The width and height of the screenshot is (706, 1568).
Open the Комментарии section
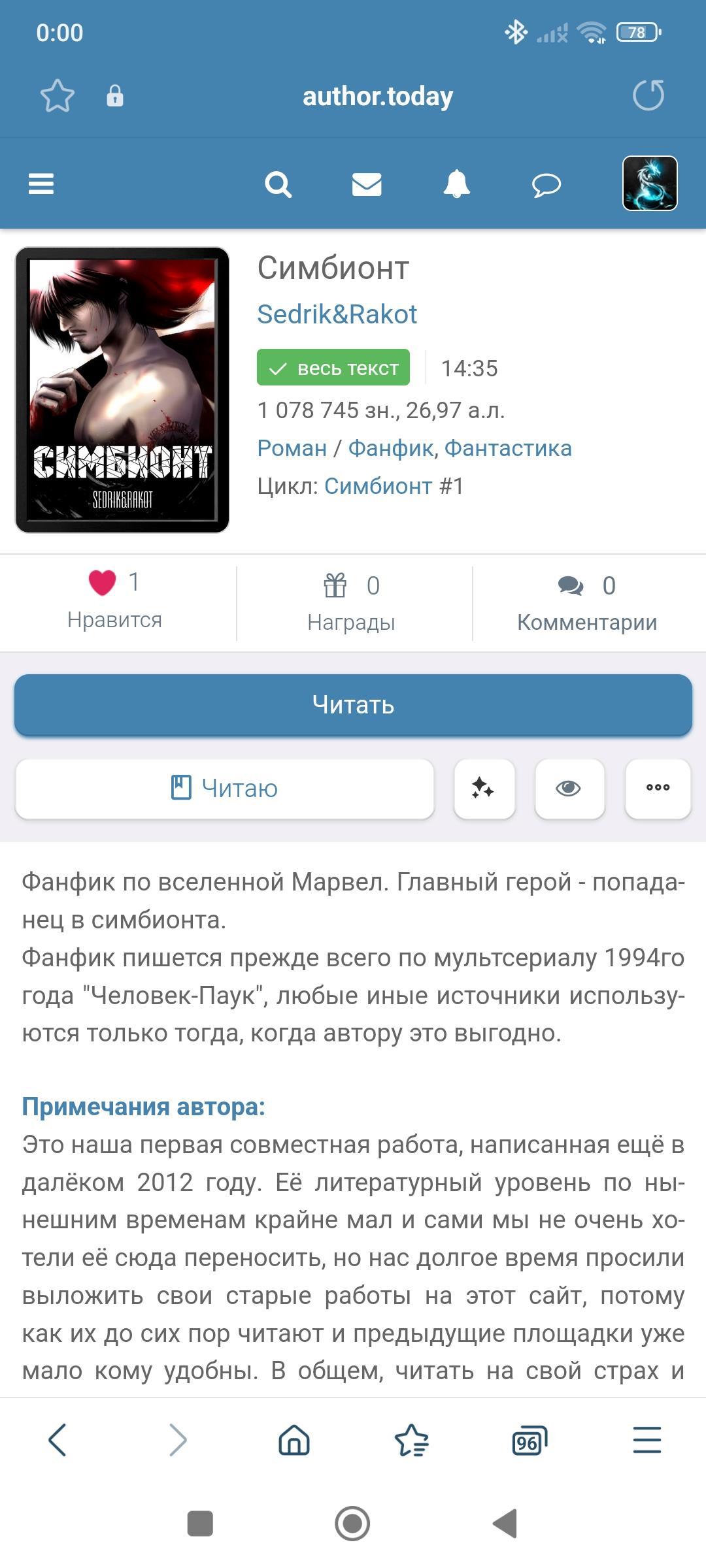coord(587,602)
